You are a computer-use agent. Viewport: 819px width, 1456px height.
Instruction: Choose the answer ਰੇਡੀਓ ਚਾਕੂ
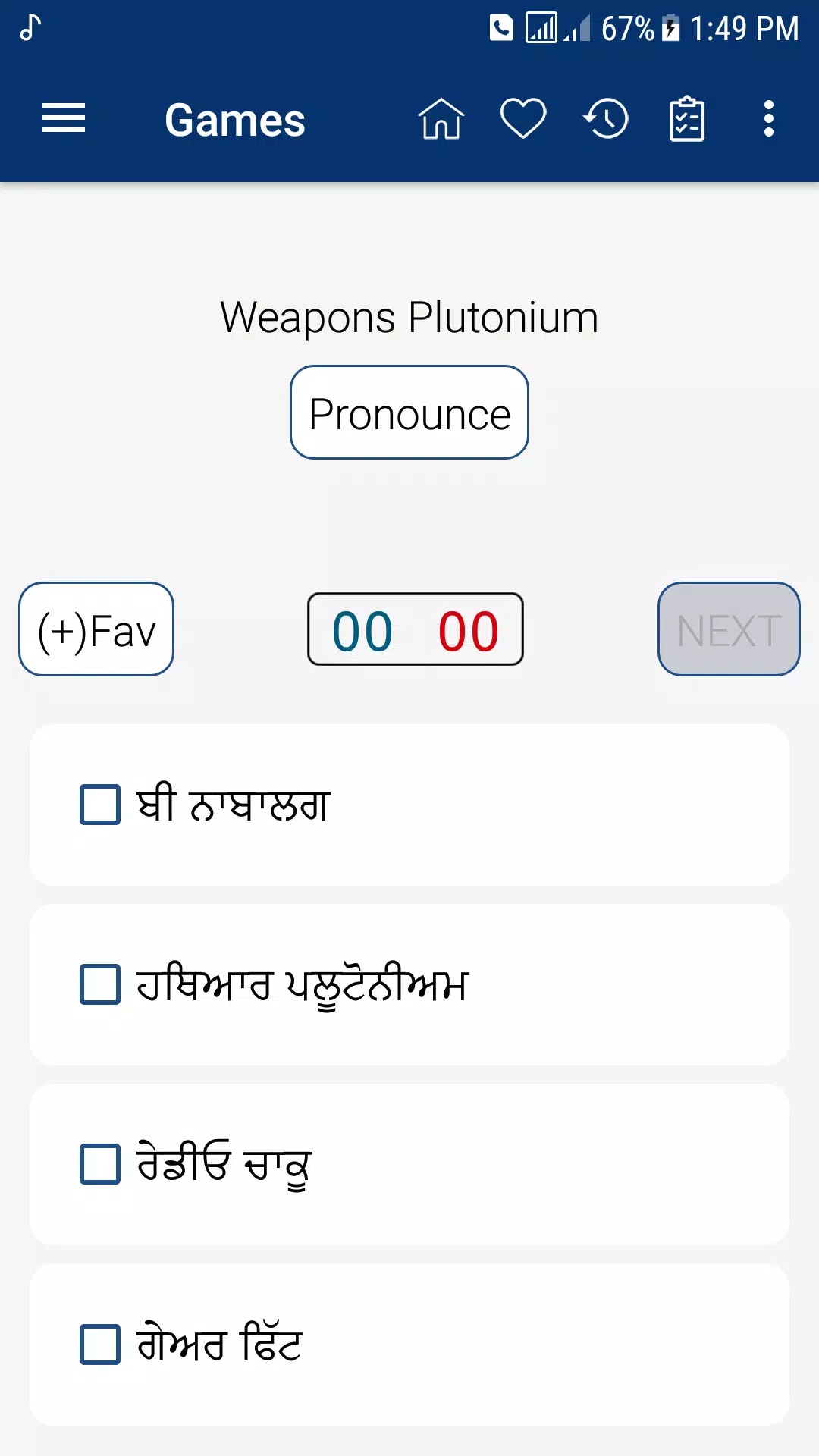[101, 1164]
